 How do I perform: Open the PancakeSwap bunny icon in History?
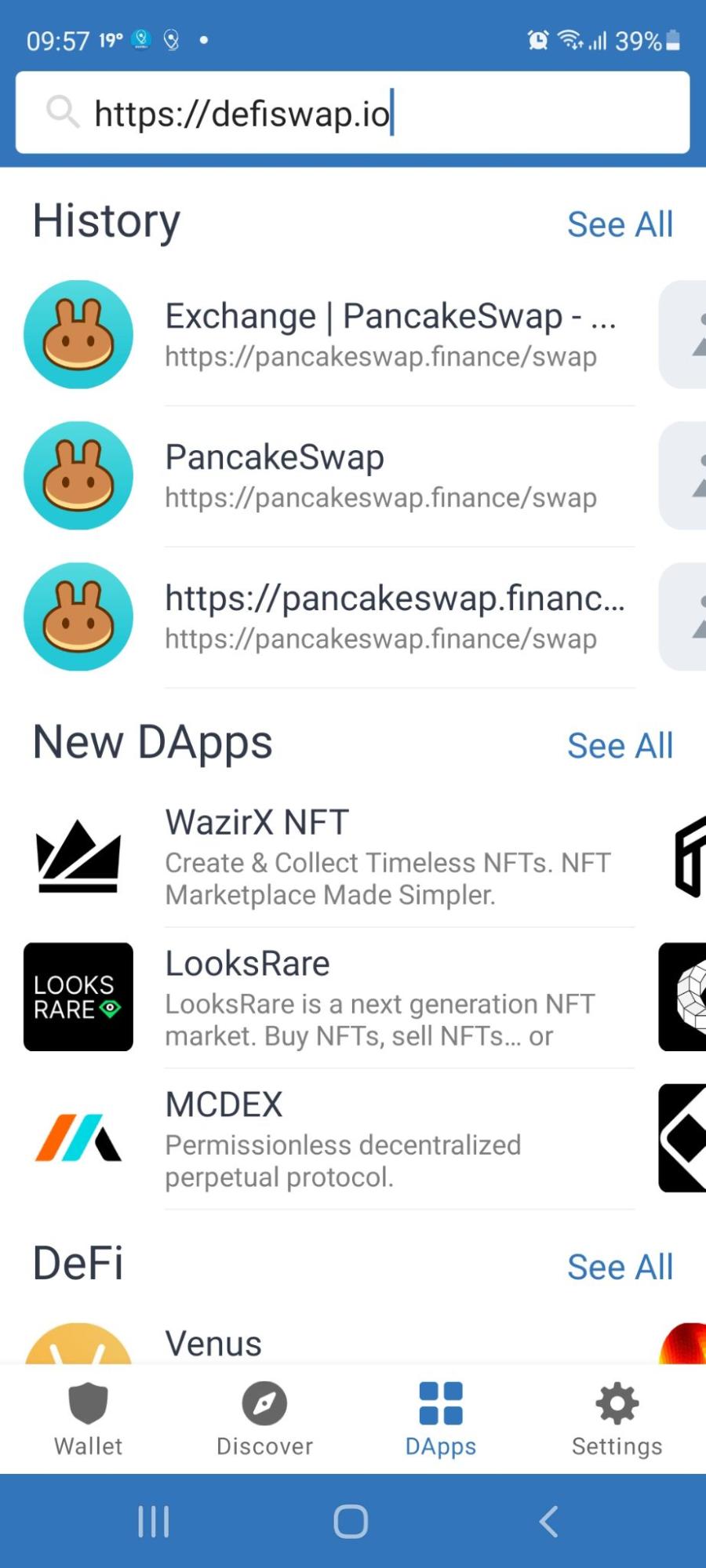[x=78, y=333]
